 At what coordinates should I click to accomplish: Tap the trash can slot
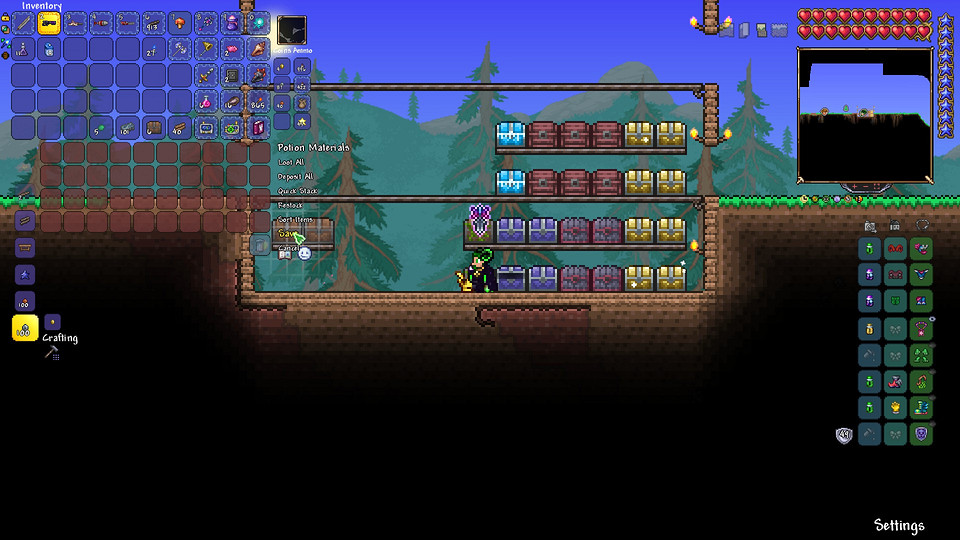(x=259, y=245)
